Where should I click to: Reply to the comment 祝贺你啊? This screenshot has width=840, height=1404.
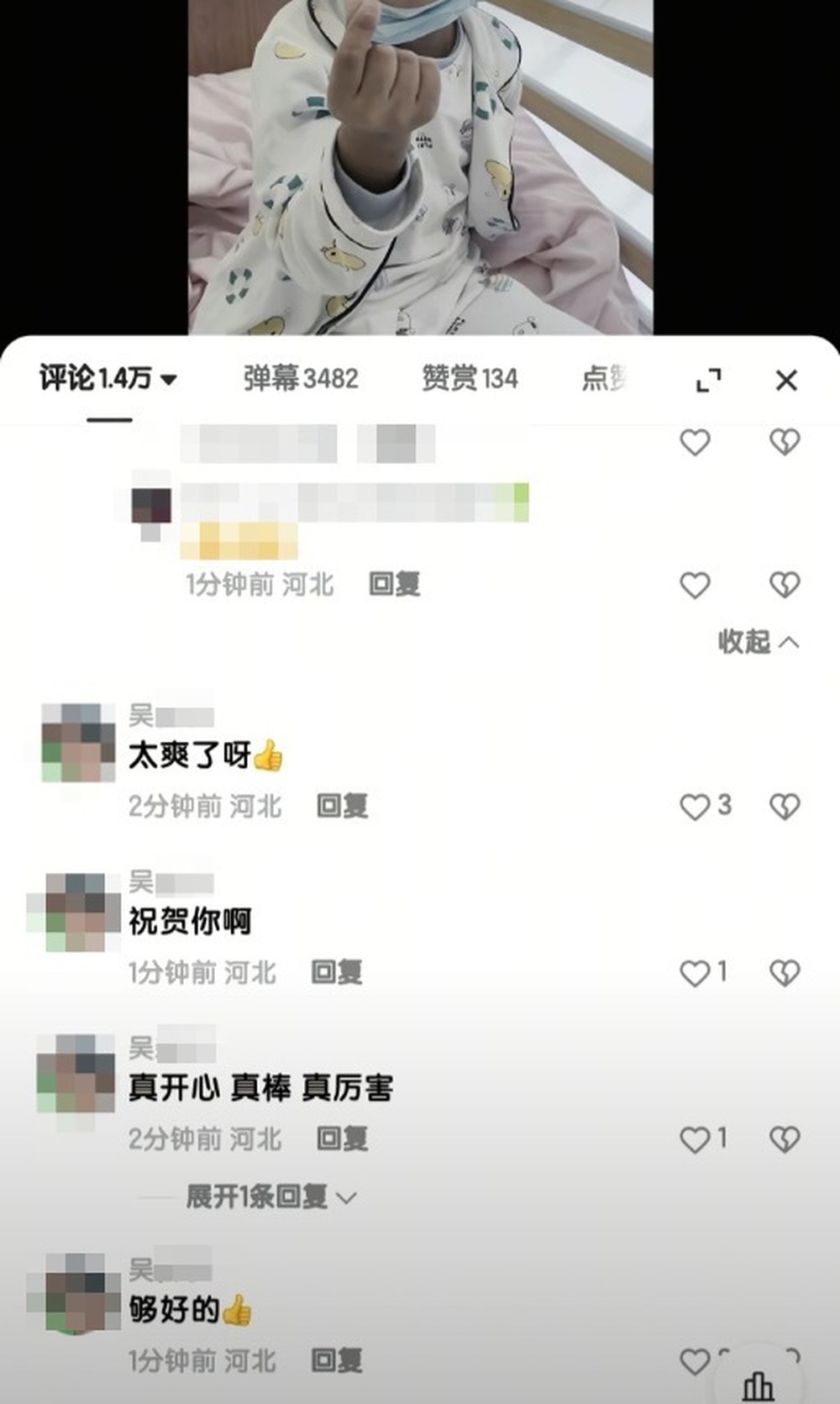click(337, 972)
